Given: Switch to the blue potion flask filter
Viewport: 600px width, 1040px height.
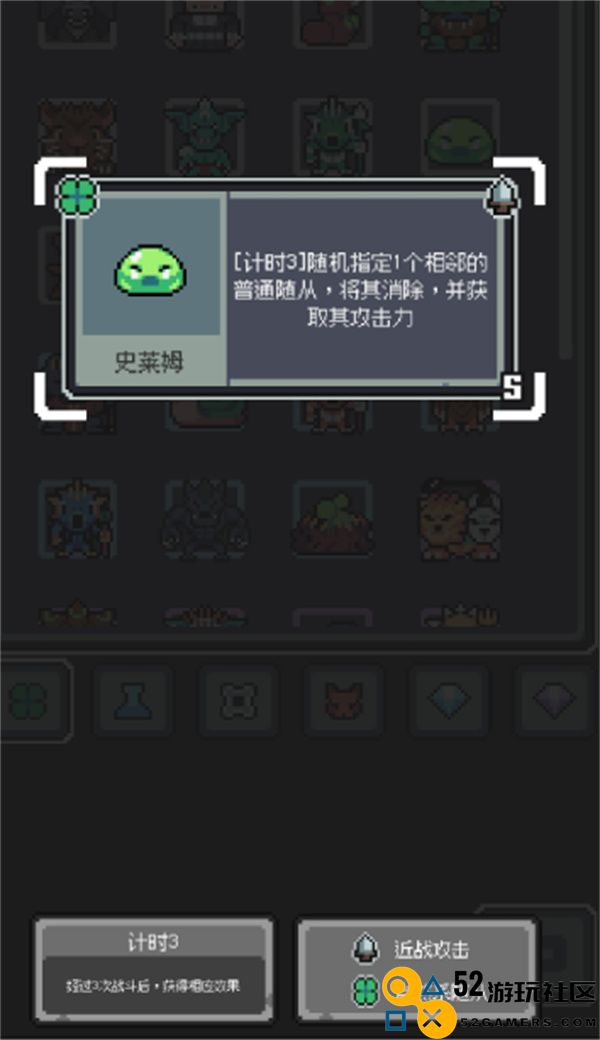Looking at the screenshot, I should coord(134,700).
